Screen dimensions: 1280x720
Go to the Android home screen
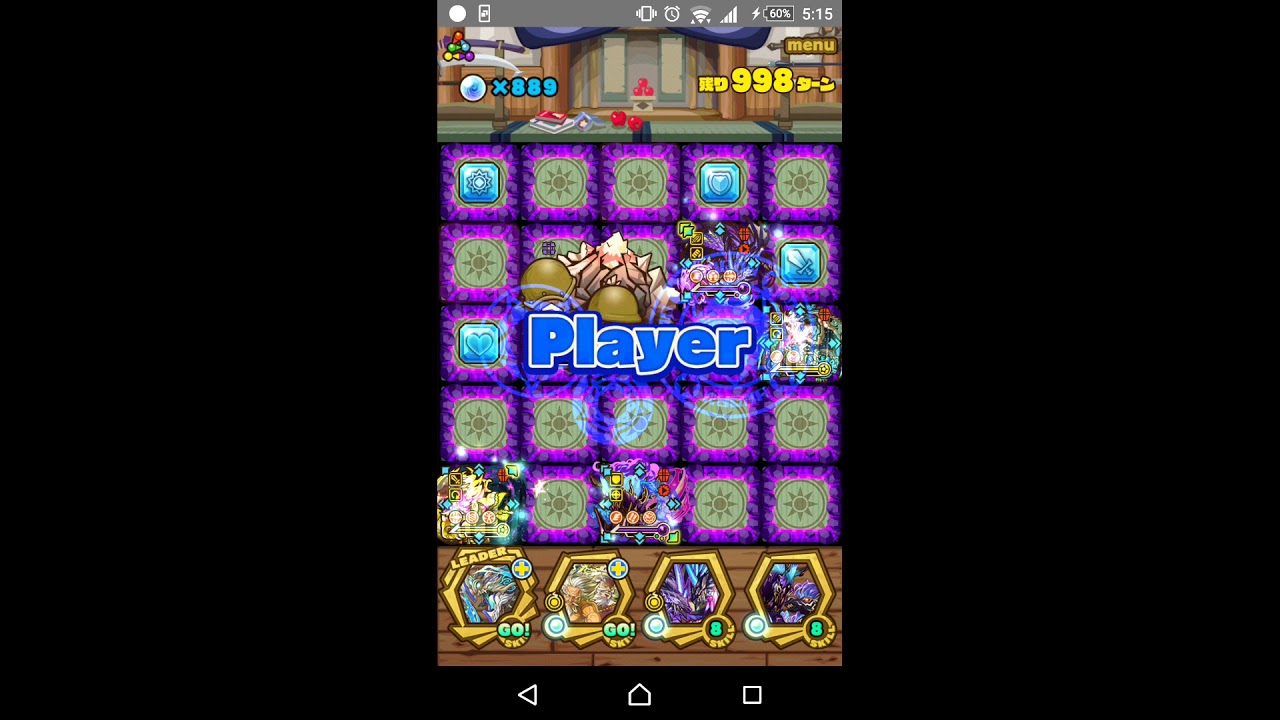tap(640, 695)
